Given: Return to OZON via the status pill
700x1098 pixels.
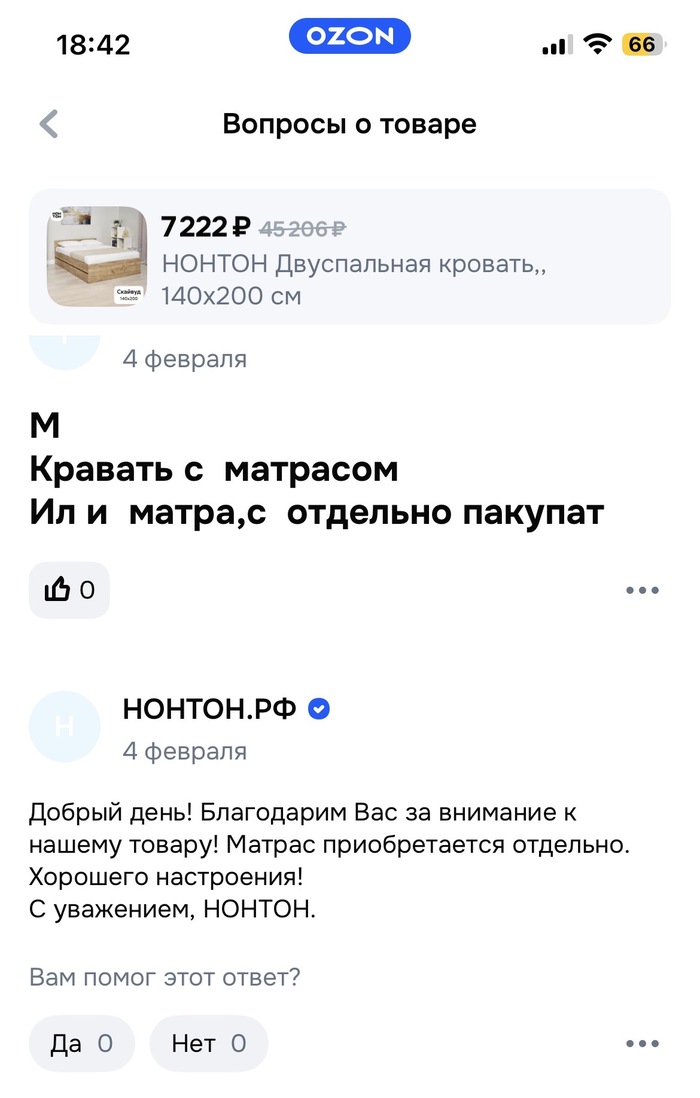Looking at the screenshot, I should point(349,38).
